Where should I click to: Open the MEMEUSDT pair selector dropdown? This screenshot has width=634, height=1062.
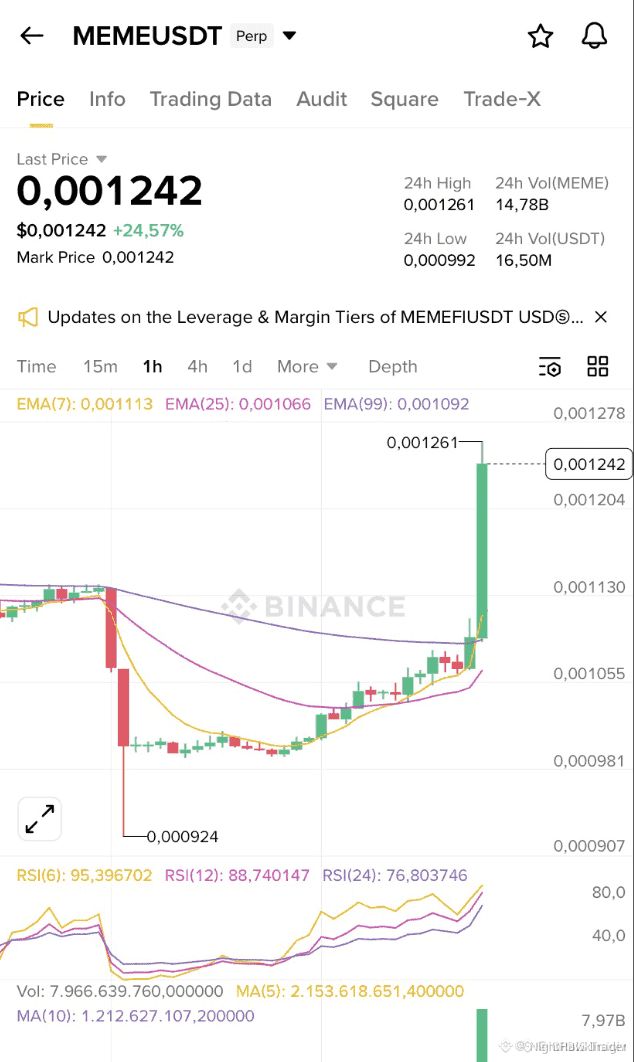(290, 36)
